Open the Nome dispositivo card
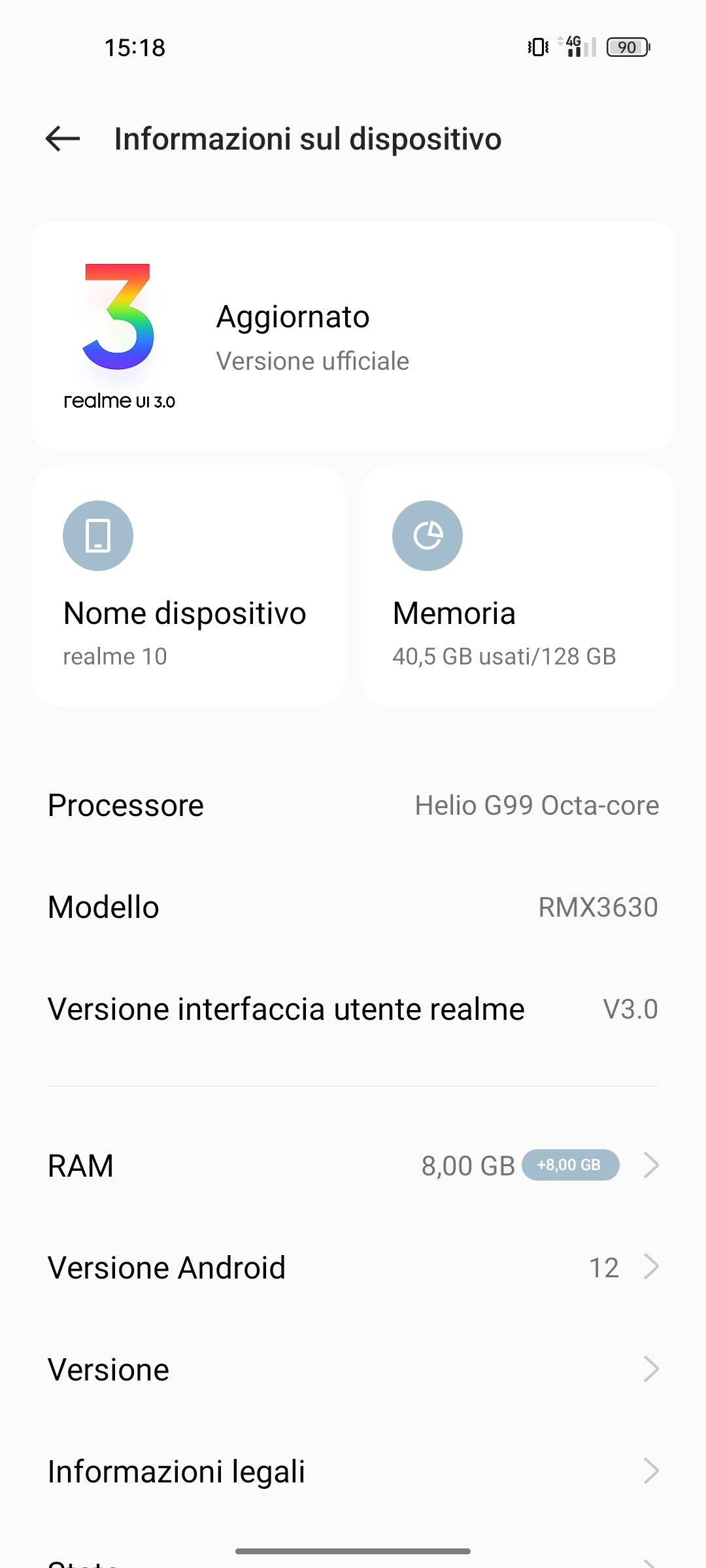The width and height of the screenshot is (706, 1568). pos(188,585)
